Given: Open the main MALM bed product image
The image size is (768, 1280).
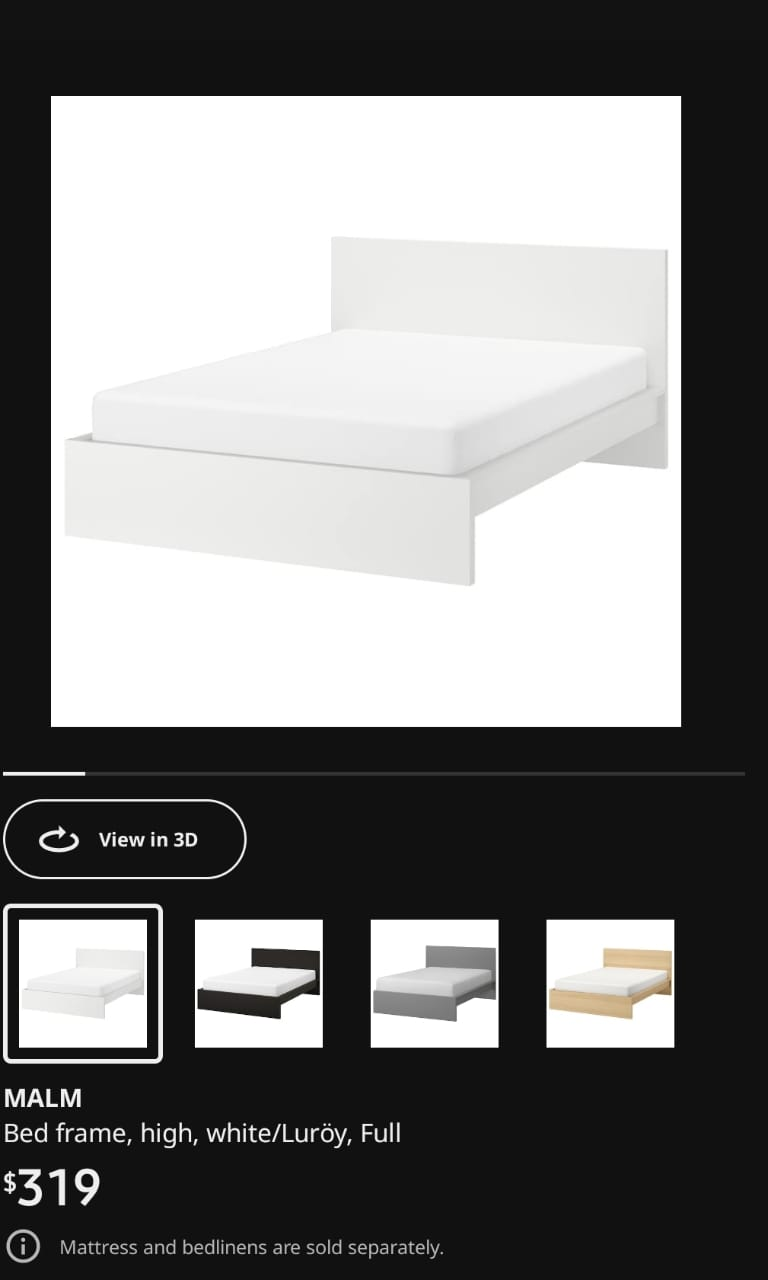Looking at the screenshot, I should [366, 411].
